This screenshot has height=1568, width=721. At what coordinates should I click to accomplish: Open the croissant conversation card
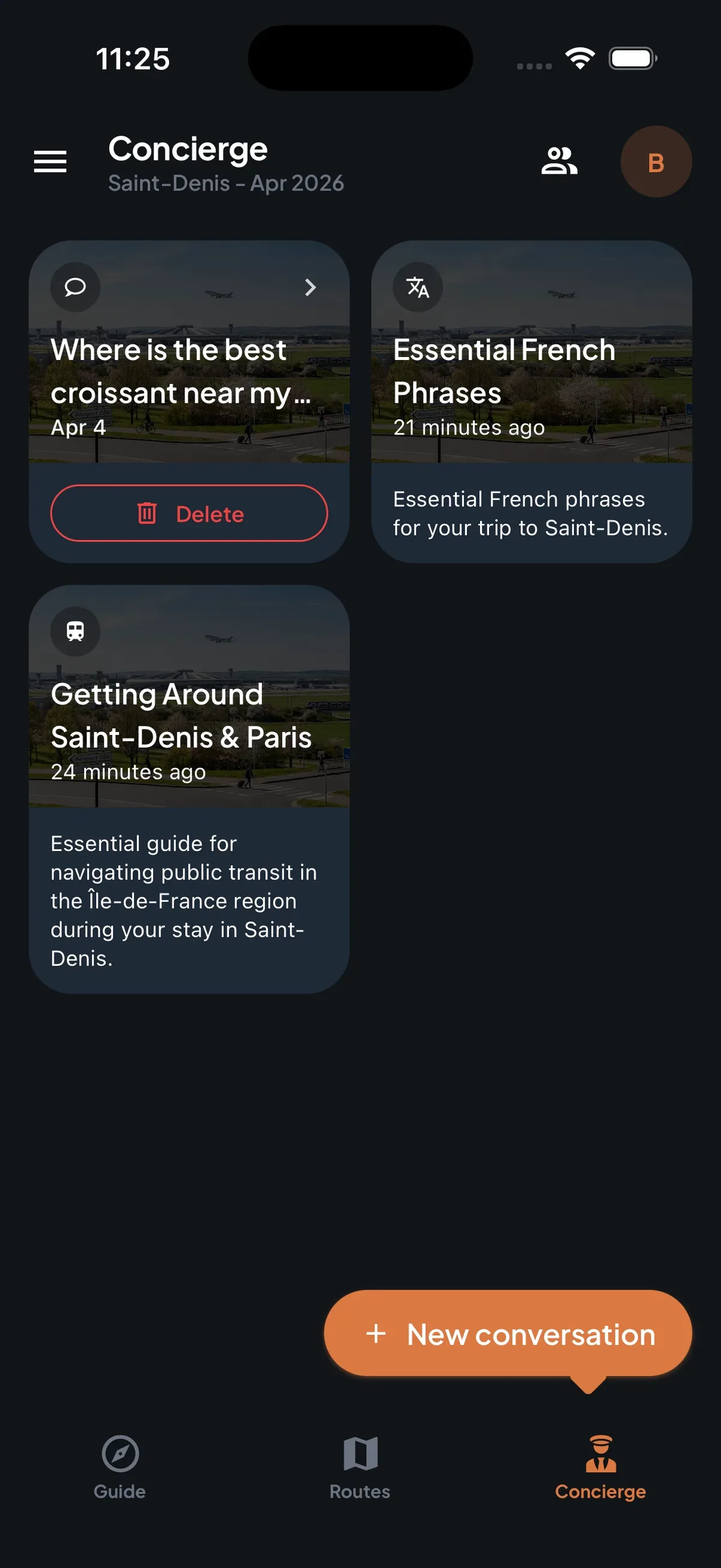point(189,371)
